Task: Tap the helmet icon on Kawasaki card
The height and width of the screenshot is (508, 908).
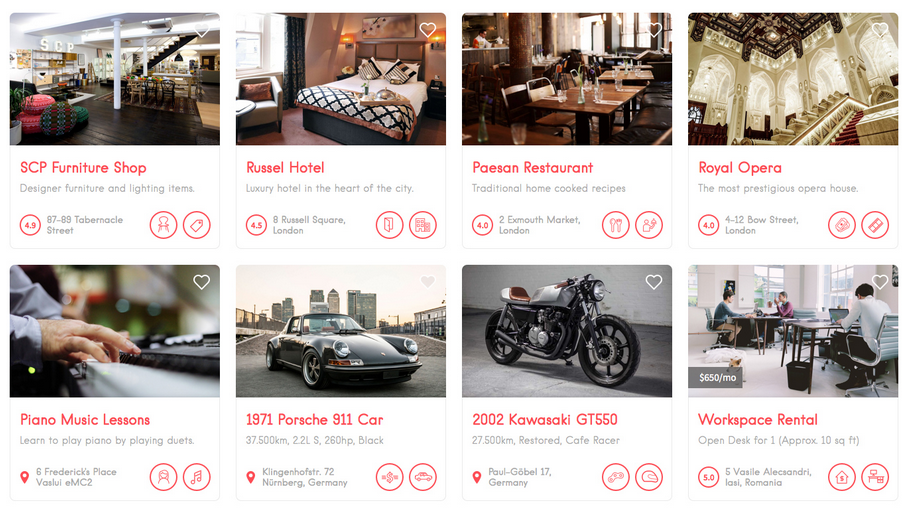Action: [648, 477]
